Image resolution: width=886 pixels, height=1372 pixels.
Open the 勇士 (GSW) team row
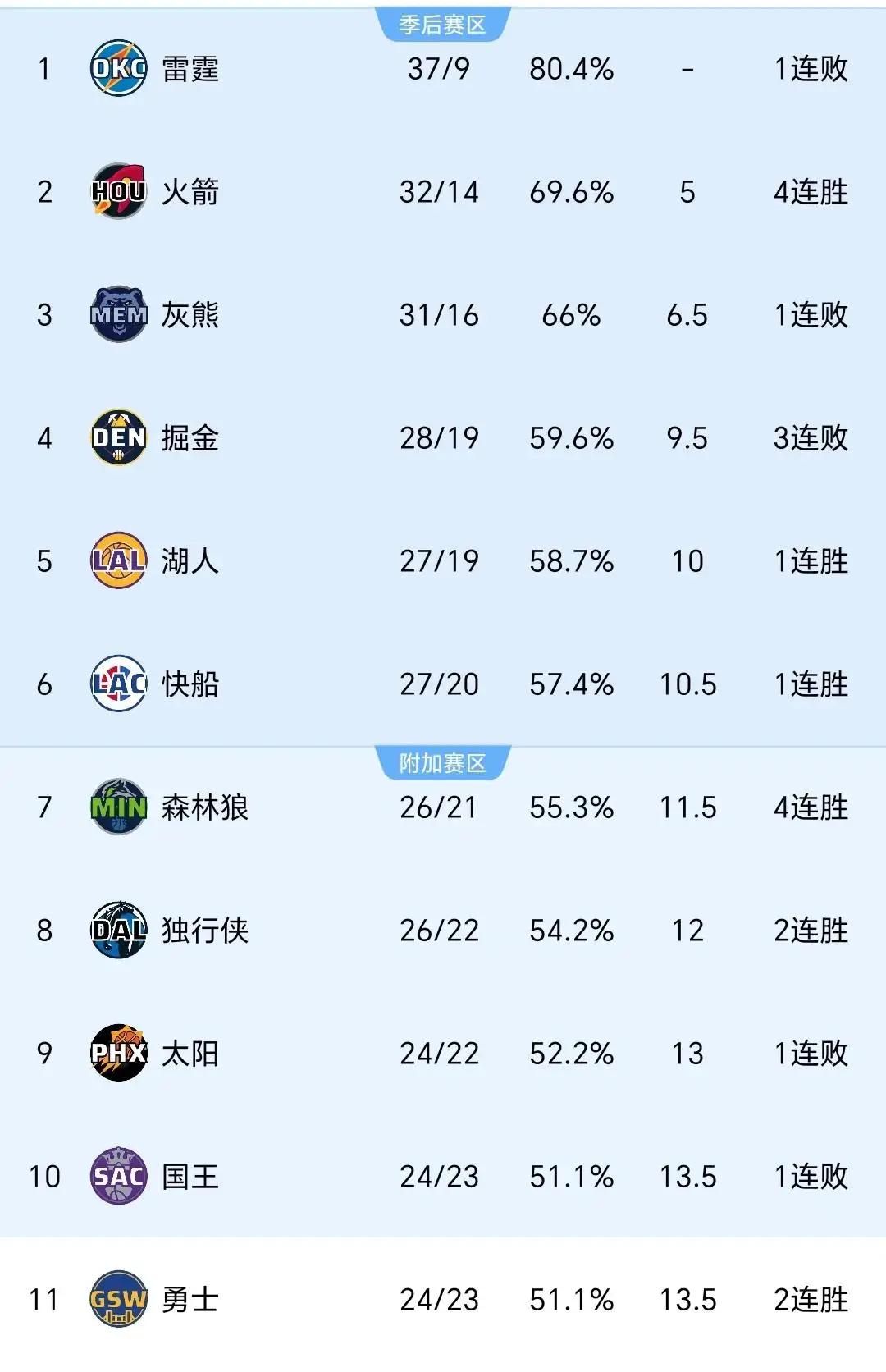(x=190, y=1300)
